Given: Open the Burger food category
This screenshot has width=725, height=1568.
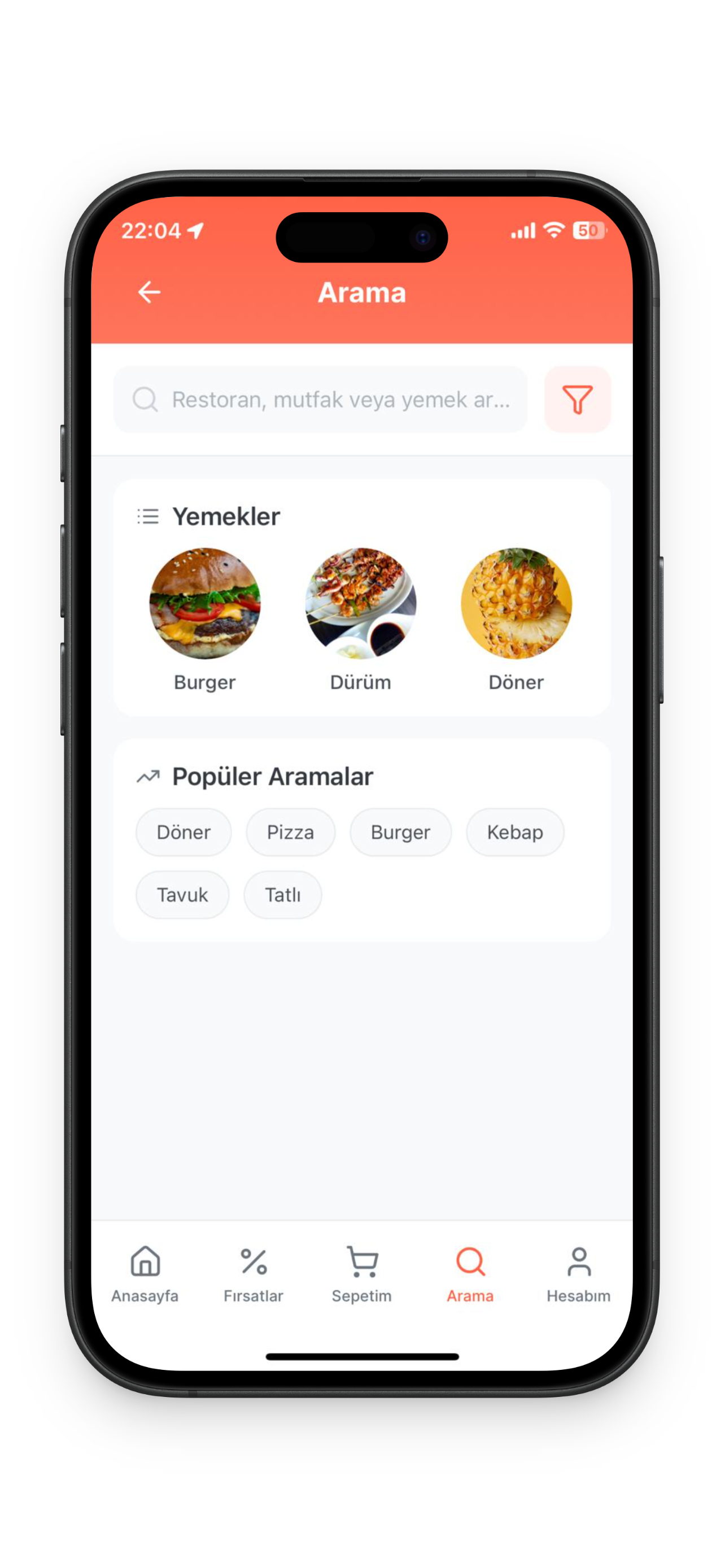Looking at the screenshot, I should [204, 603].
